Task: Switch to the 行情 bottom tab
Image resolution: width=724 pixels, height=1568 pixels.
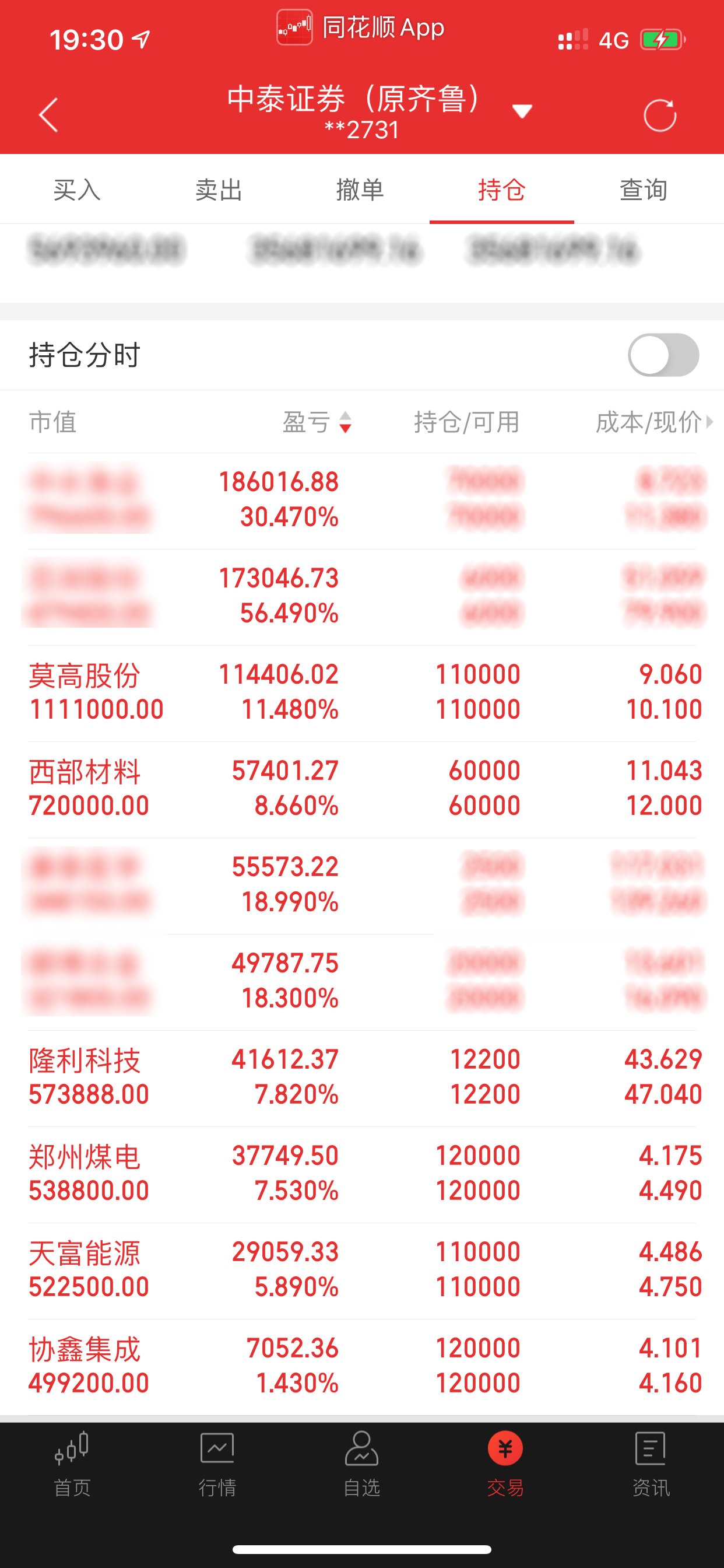Action: coord(217,1465)
